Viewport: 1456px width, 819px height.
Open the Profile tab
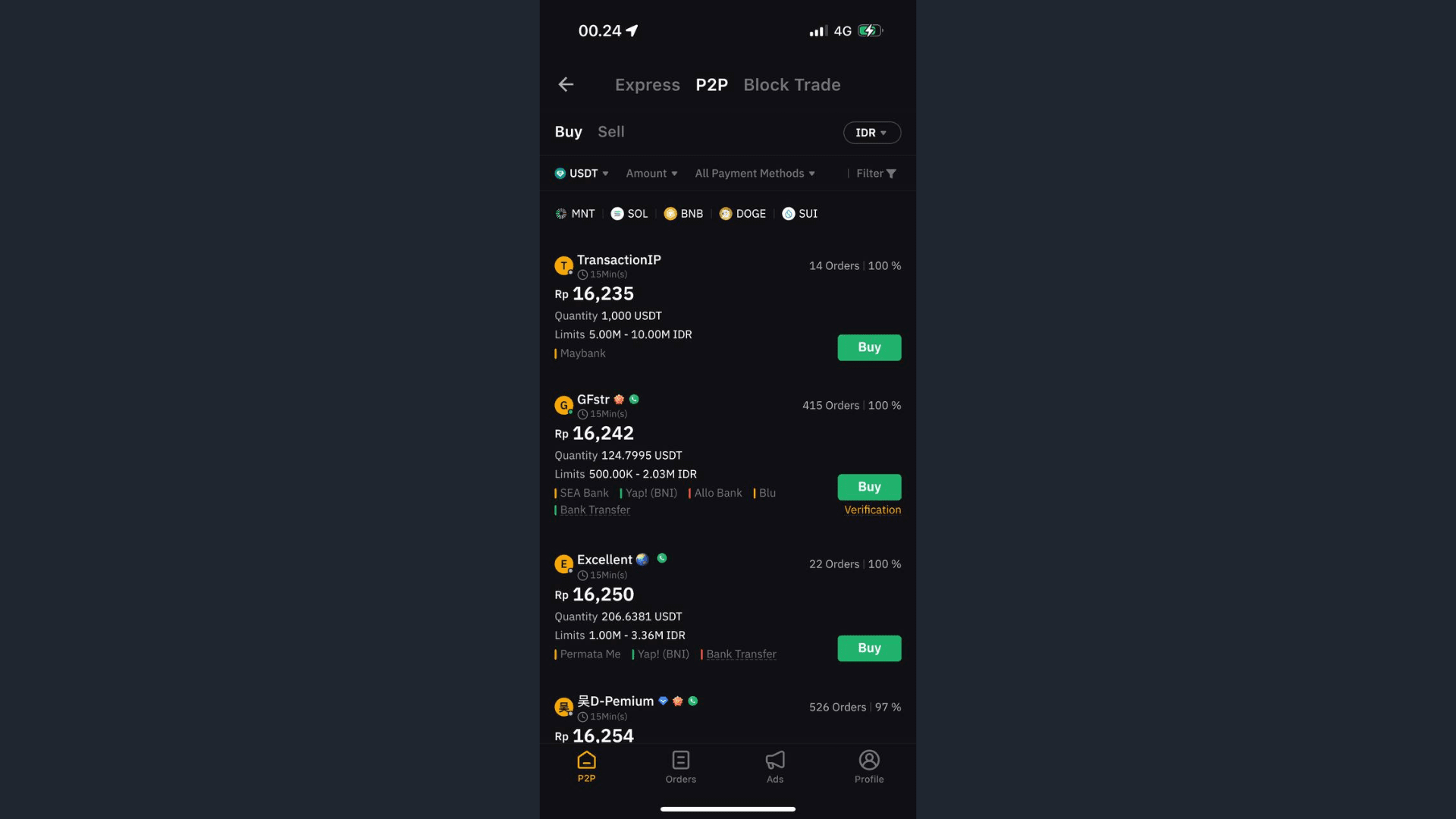(x=869, y=767)
